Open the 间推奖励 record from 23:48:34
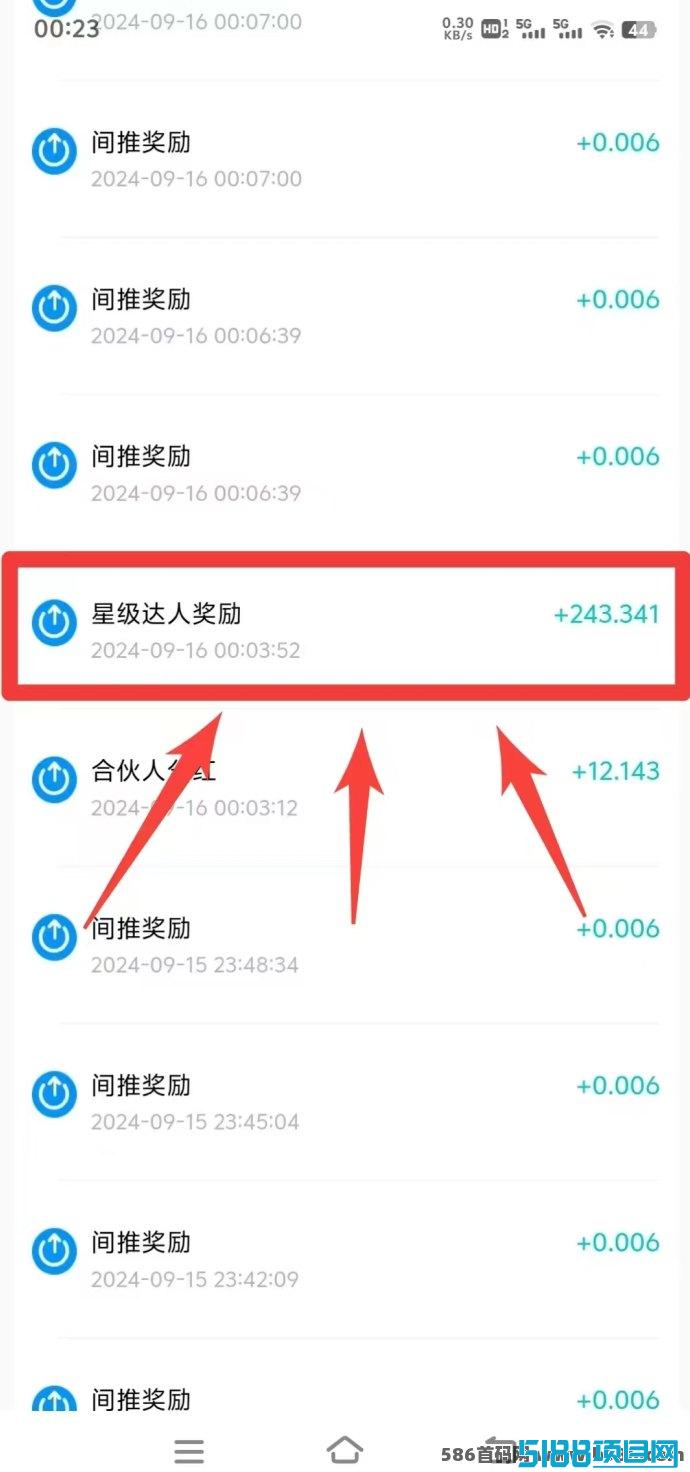The width and height of the screenshot is (690, 1472). tap(345, 945)
